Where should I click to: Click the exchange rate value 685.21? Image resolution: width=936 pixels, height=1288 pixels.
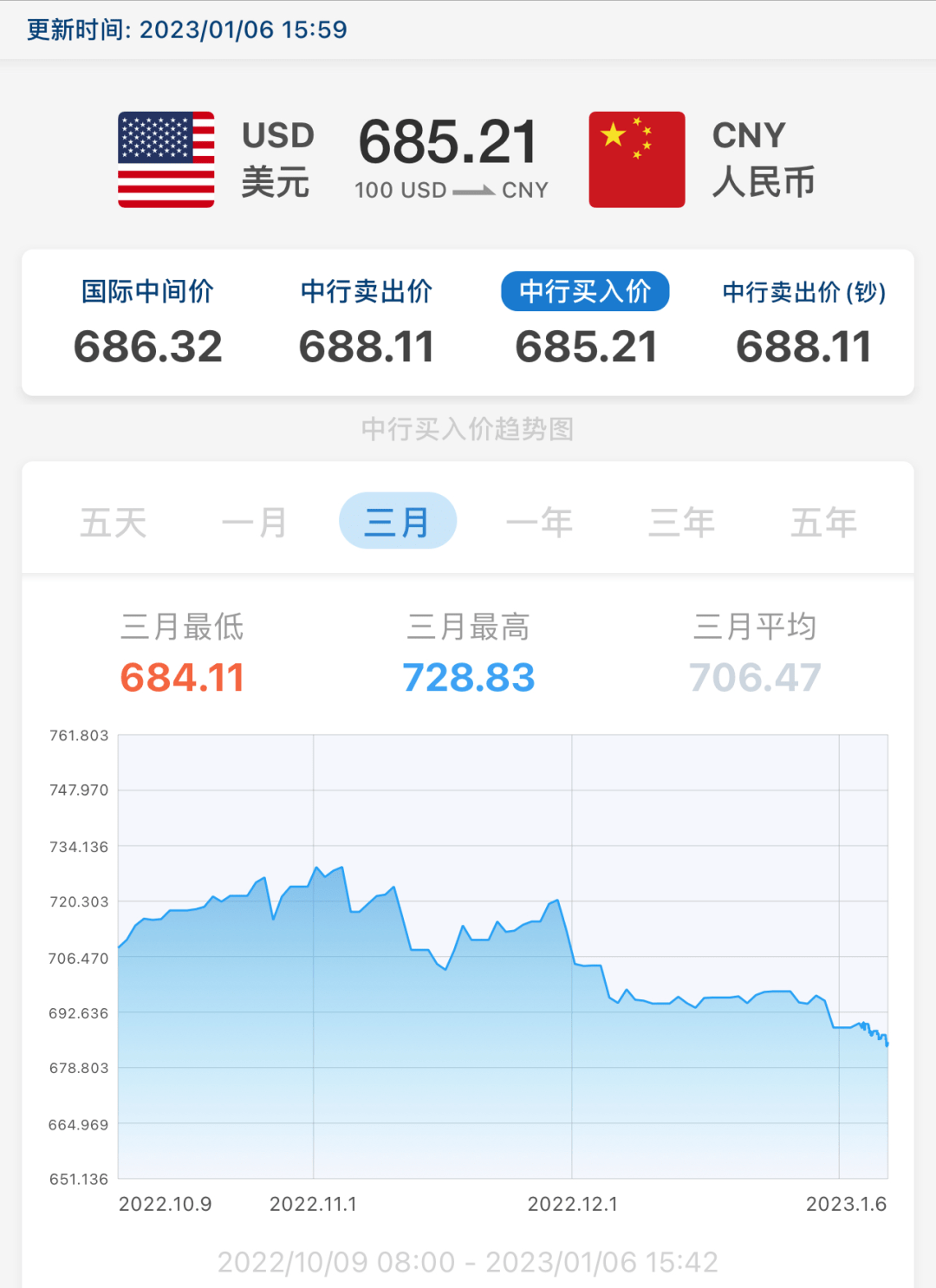click(448, 141)
